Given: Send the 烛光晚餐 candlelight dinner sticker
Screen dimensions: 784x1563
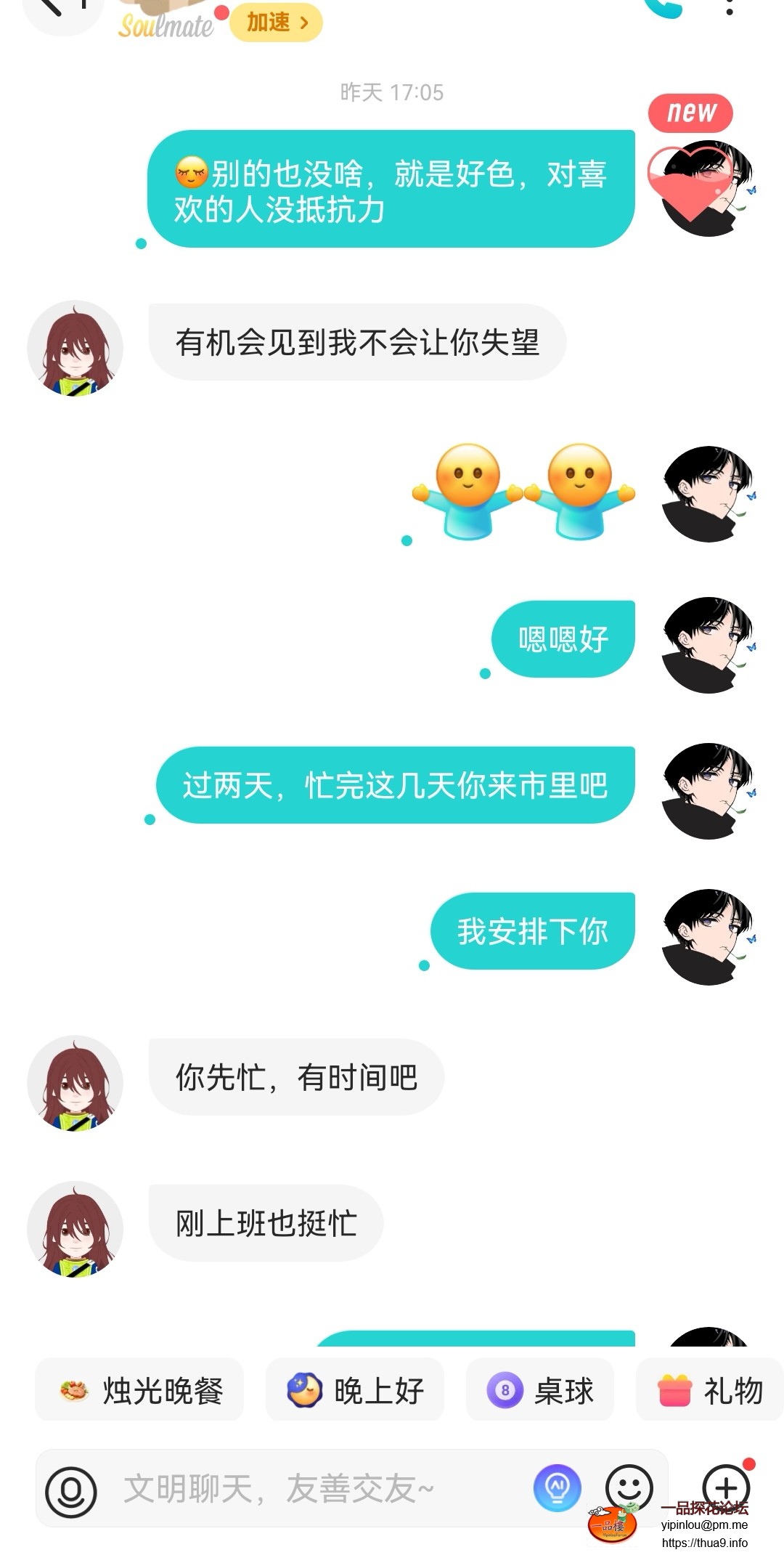Looking at the screenshot, I should 139,1389.
